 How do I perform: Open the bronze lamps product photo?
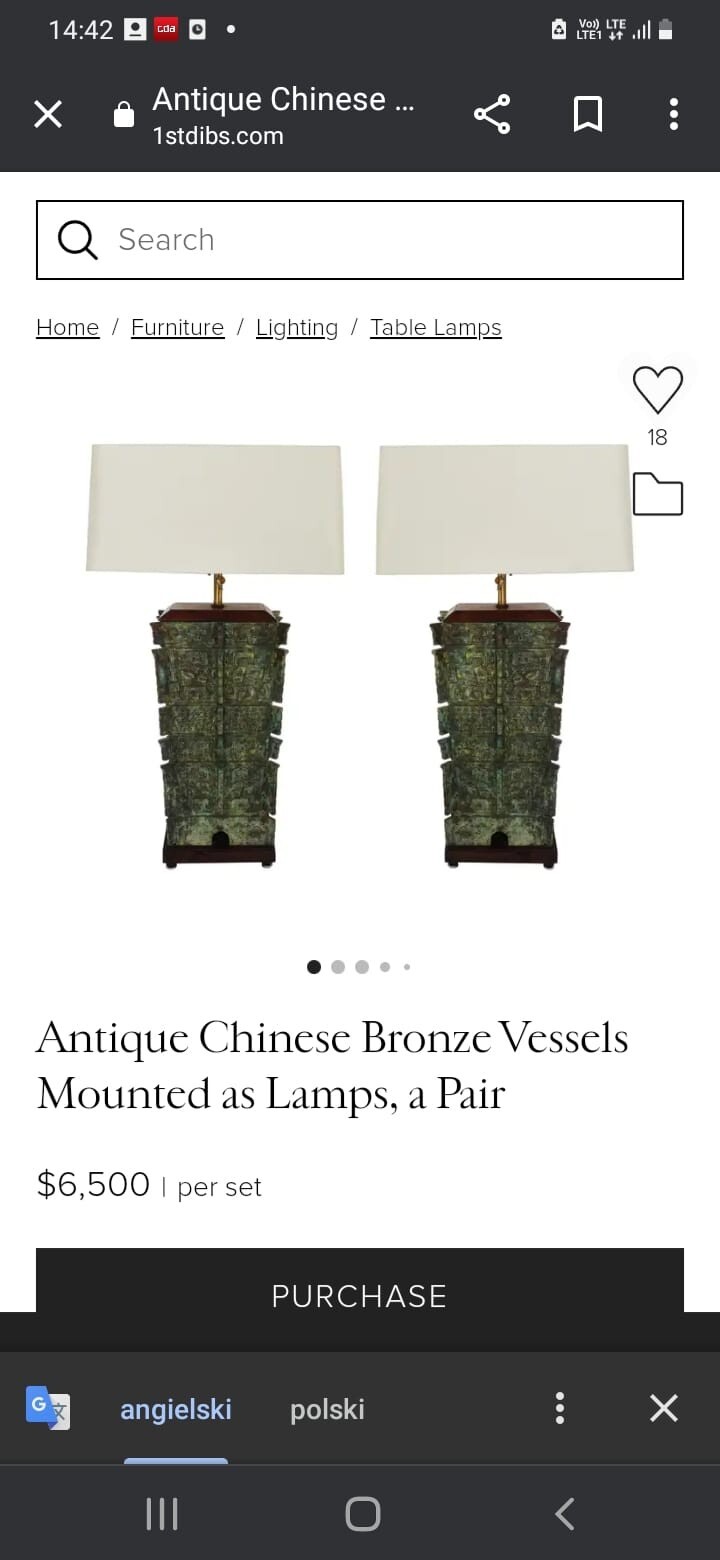click(360, 655)
